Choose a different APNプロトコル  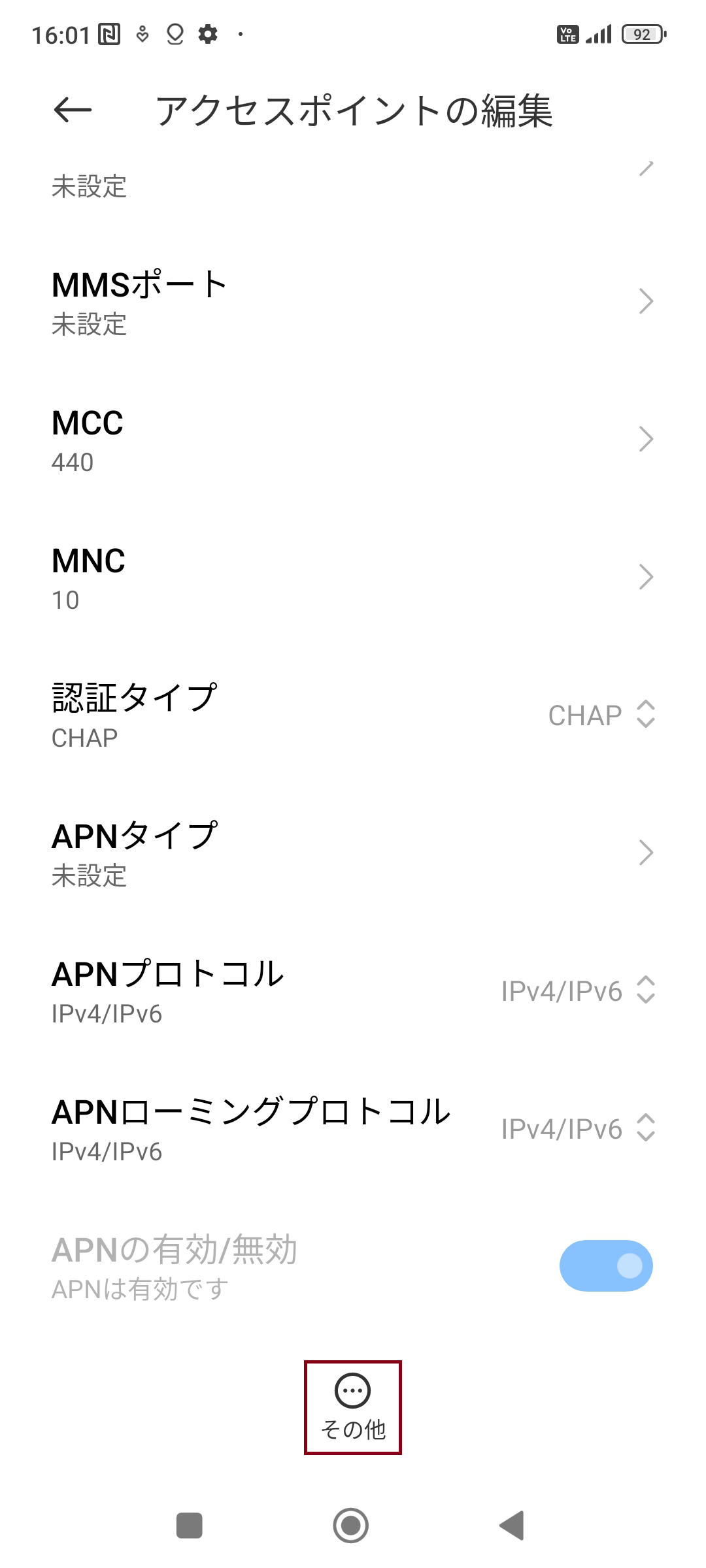pyautogui.click(x=353, y=991)
